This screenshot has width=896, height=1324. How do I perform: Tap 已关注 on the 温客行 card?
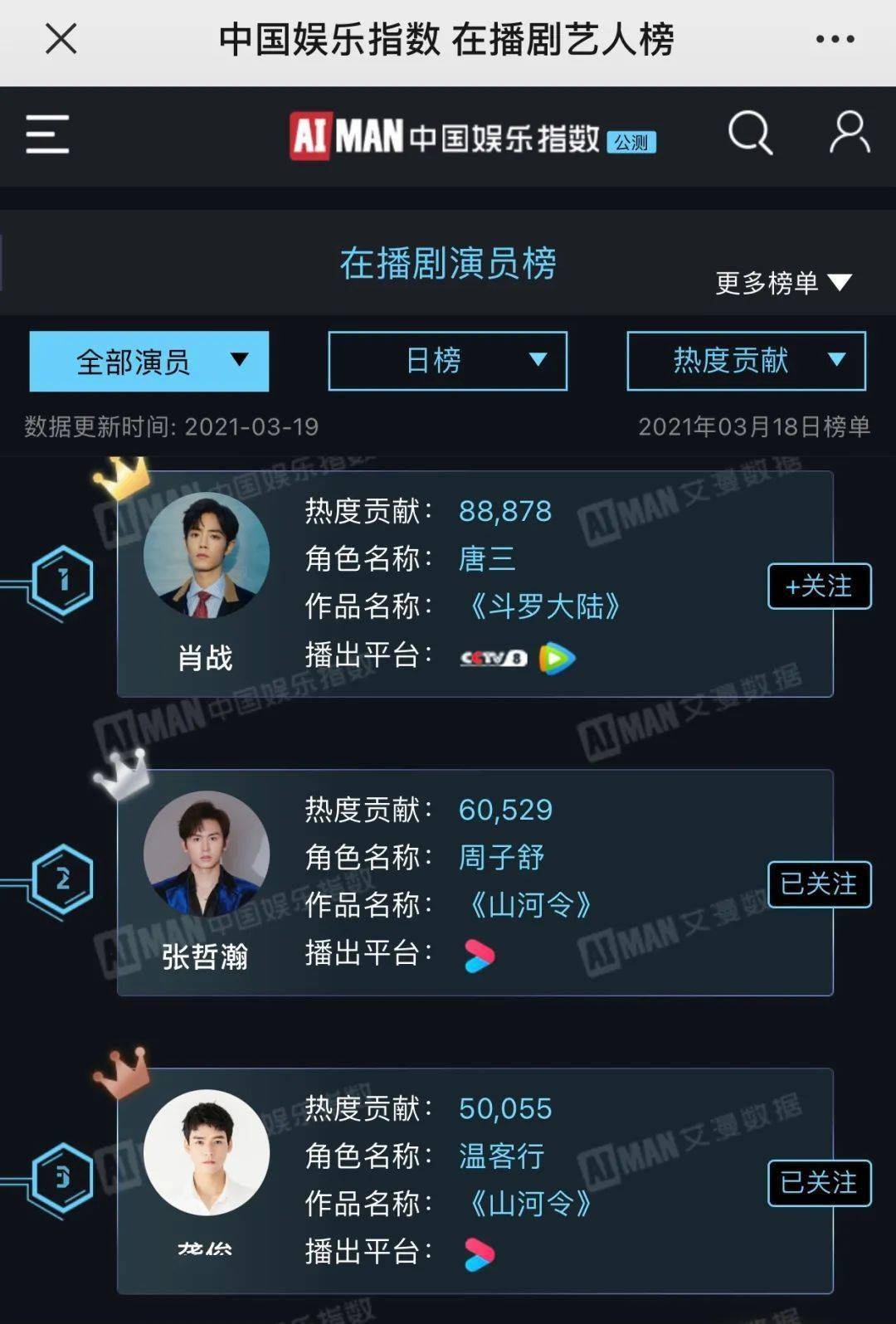[819, 1183]
